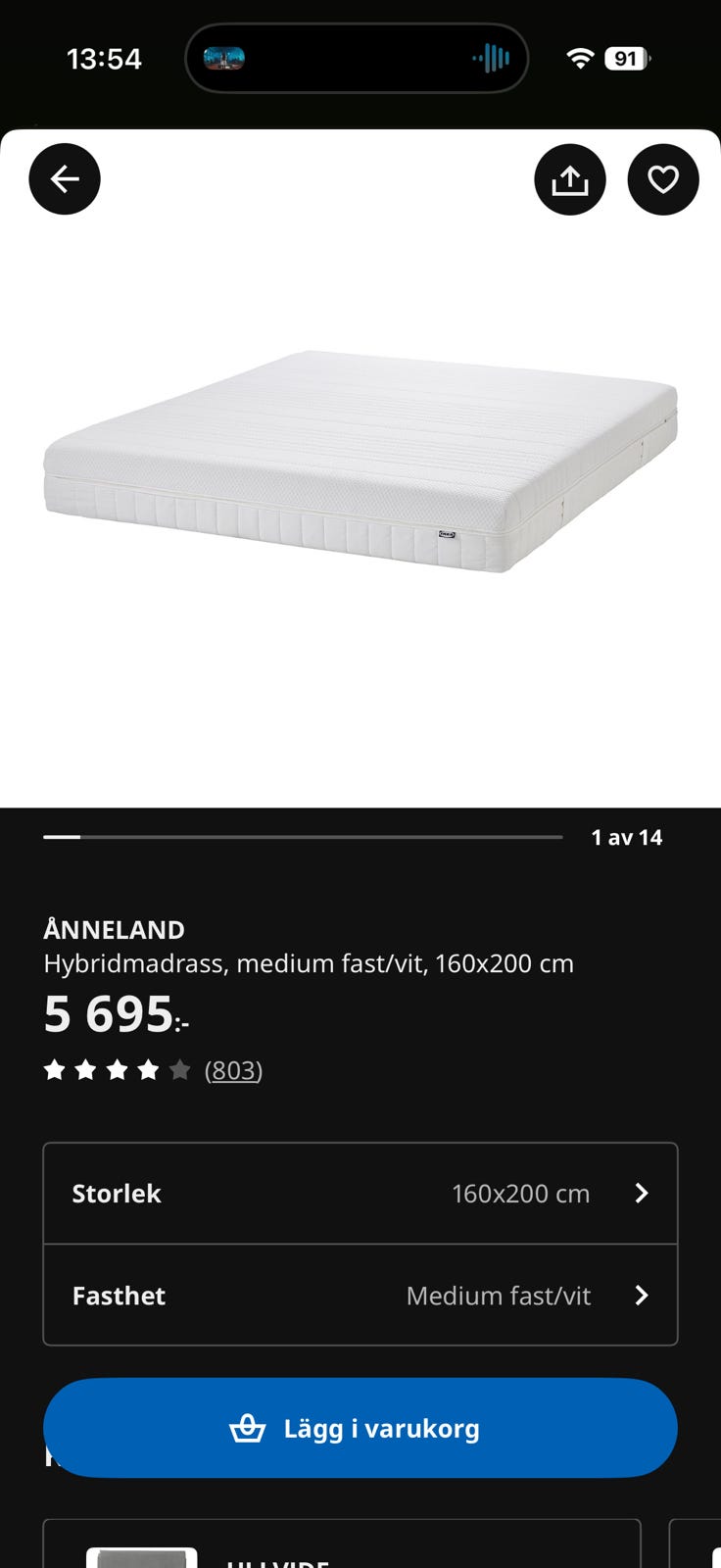Viewport: 721px width, 1568px height.
Task: Open the ÅNNELAND mattress product image
Action: [x=360, y=461]
